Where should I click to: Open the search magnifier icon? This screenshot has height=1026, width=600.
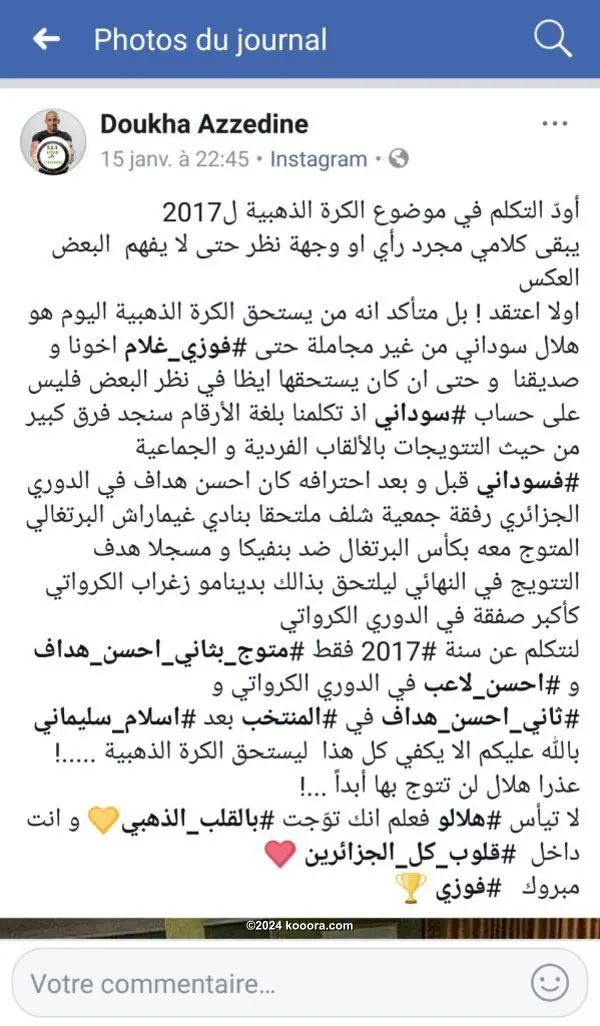coord(552,39)
